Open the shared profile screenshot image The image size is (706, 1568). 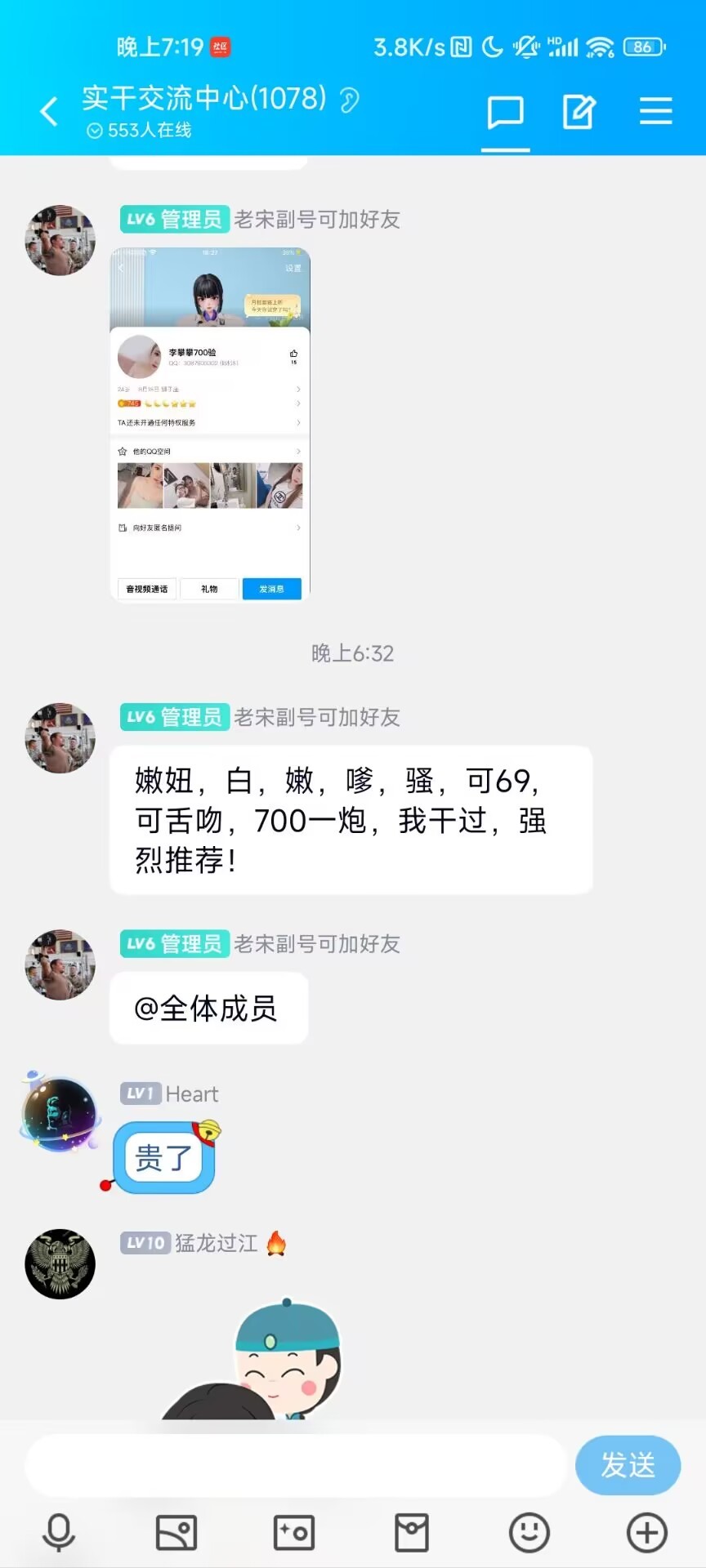(210, 425)
